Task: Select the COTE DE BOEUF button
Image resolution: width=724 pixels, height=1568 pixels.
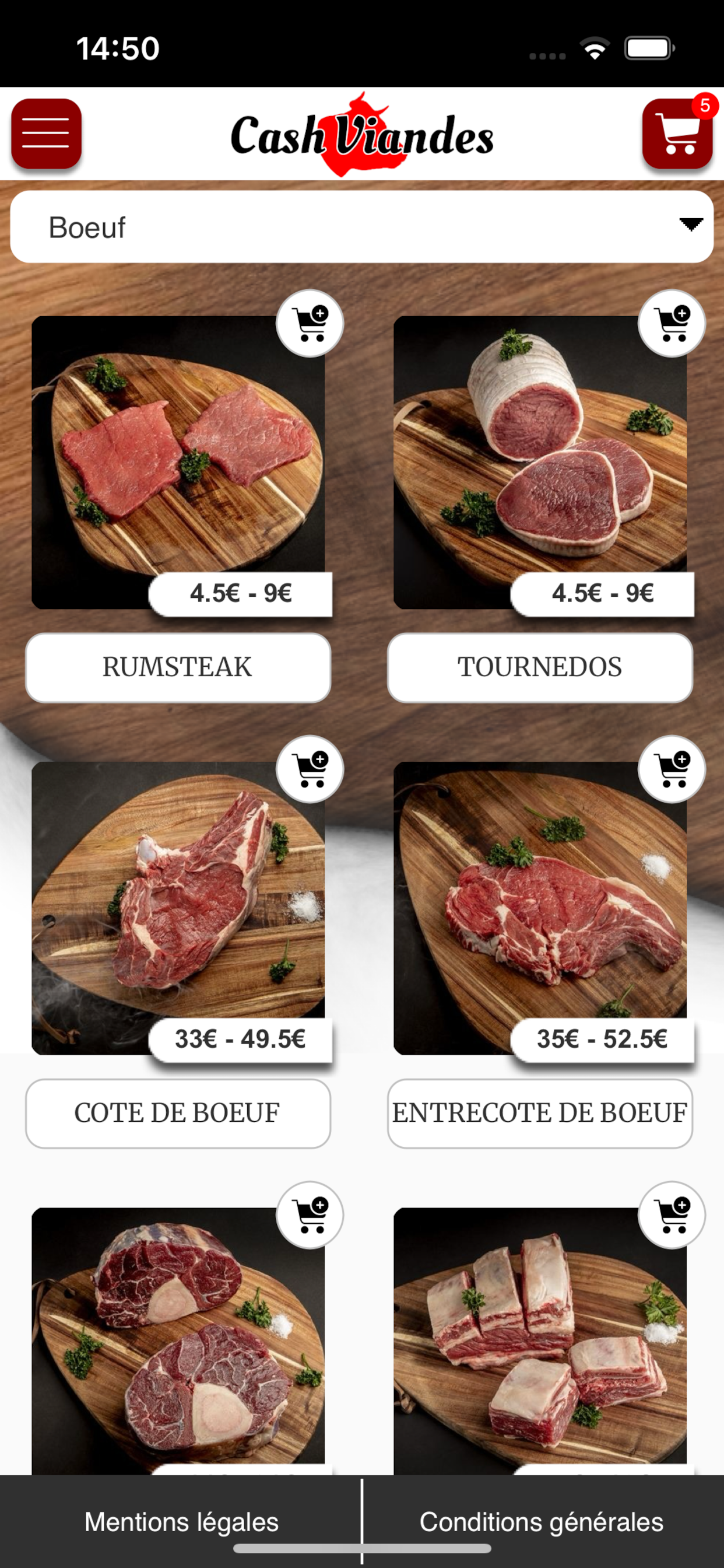Action: tap(178, 1114)
